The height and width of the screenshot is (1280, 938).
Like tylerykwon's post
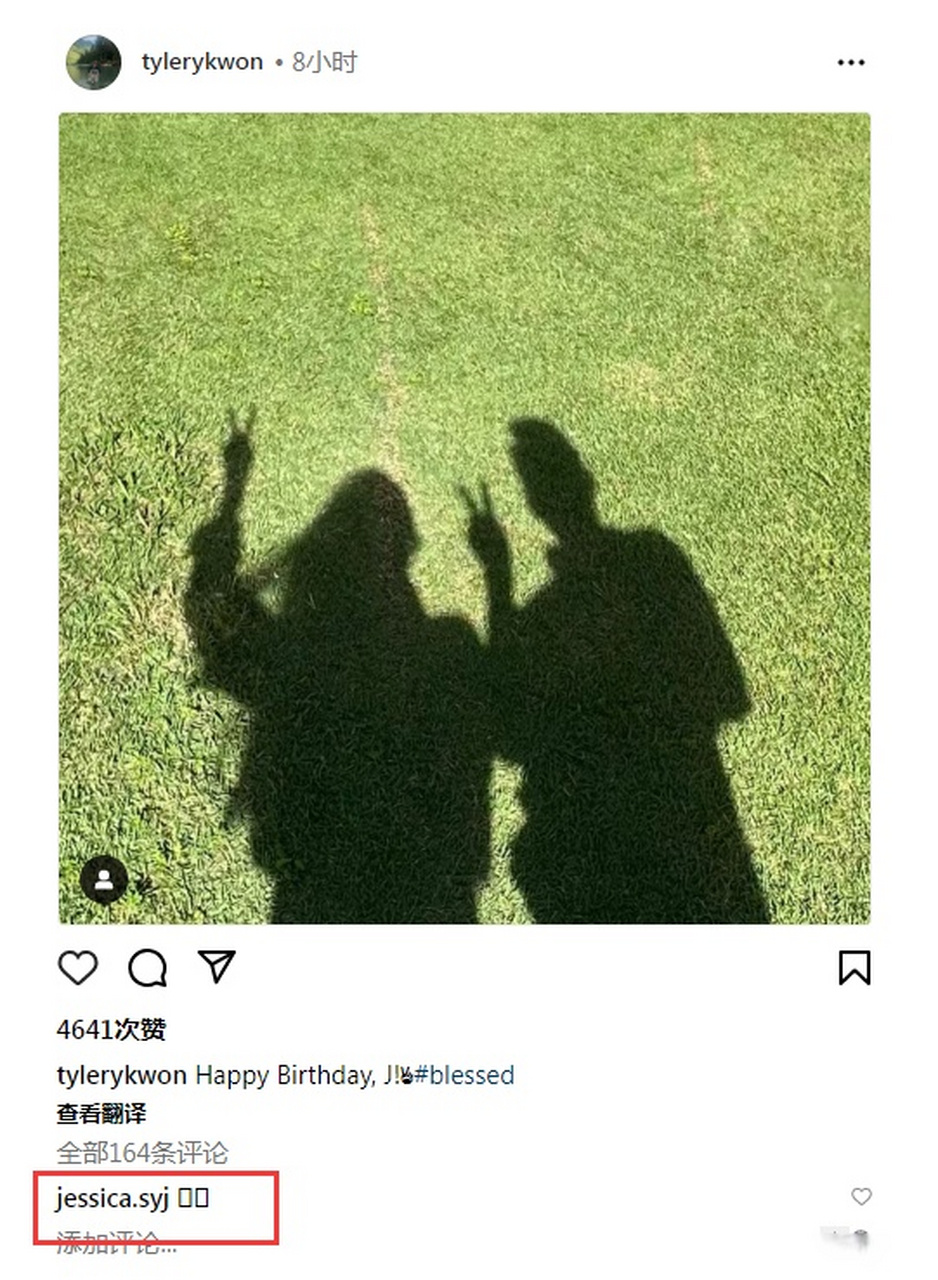click(78, 968)
